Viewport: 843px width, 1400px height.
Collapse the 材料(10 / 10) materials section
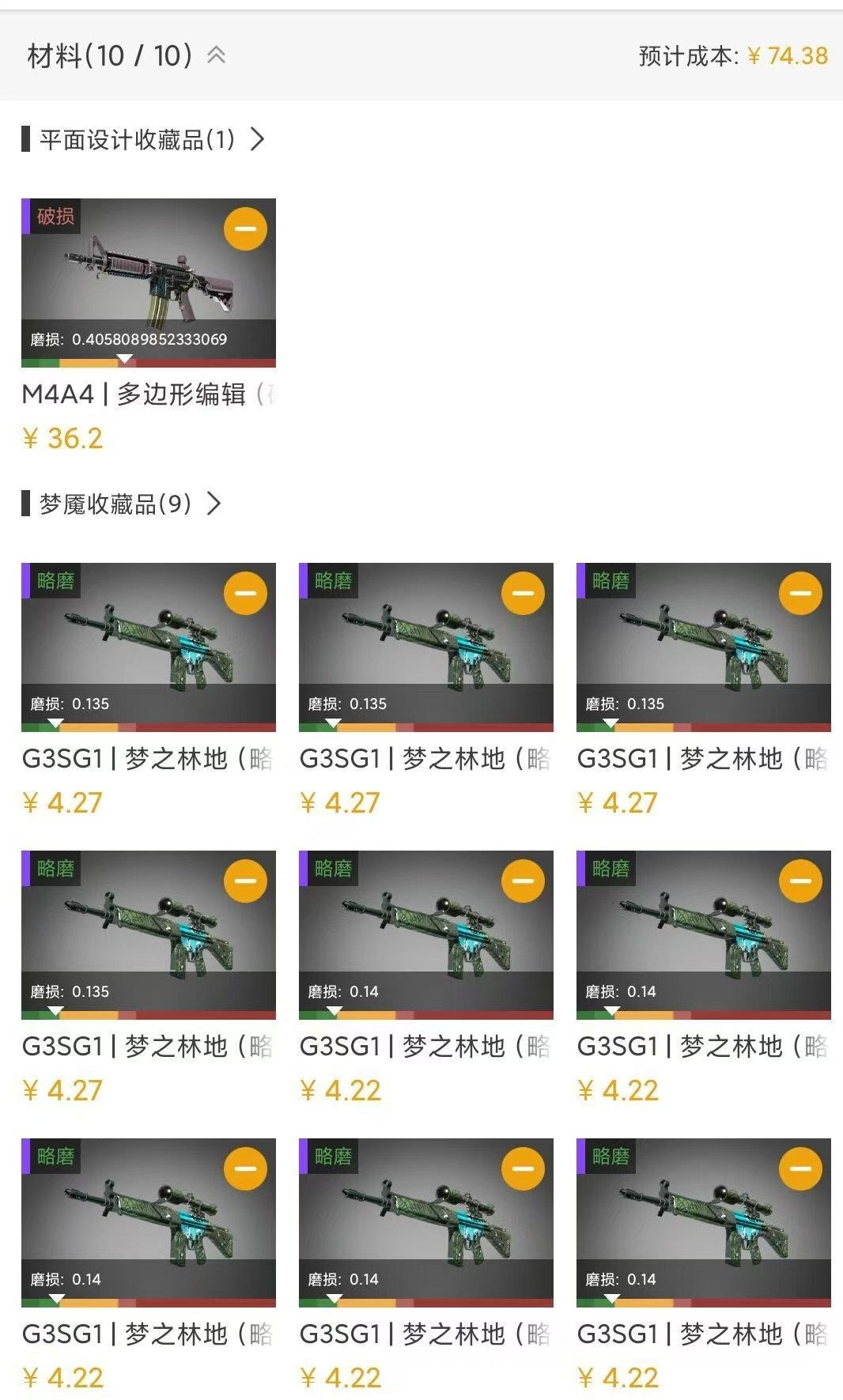(216, 55)
